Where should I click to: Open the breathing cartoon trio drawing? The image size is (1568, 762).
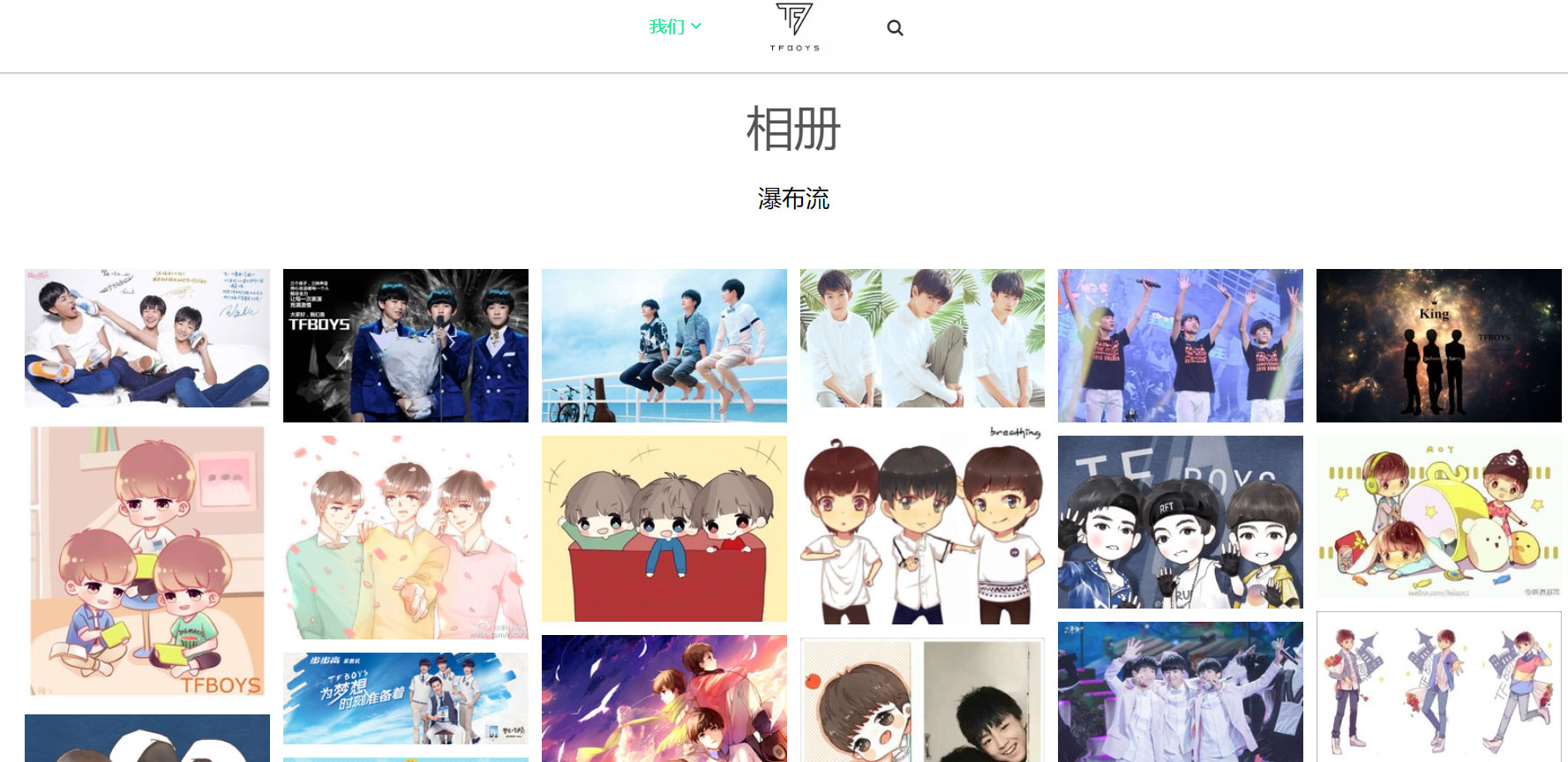(922, 527)
